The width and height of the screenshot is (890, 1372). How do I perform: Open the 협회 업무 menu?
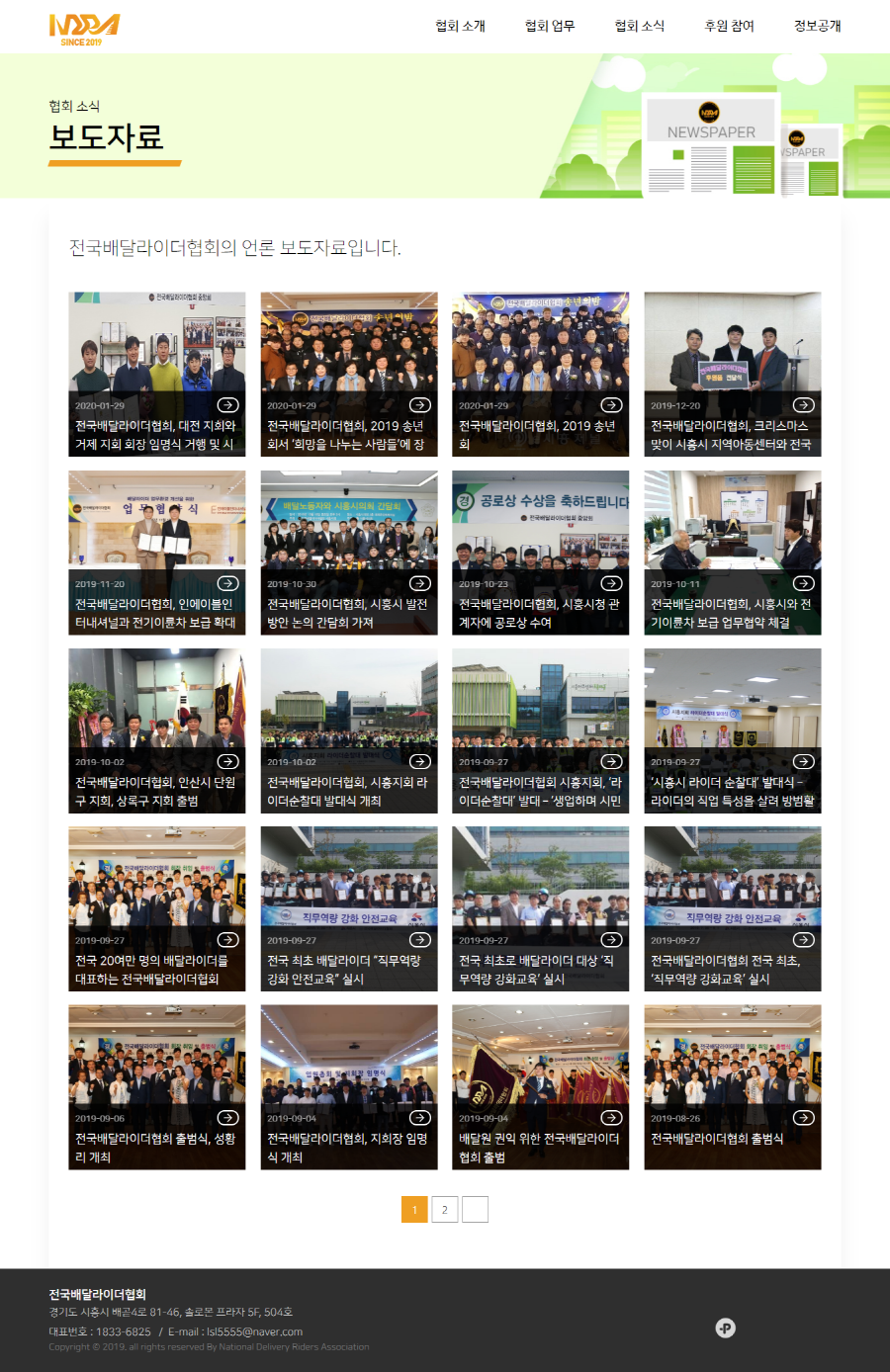(549, 26)
